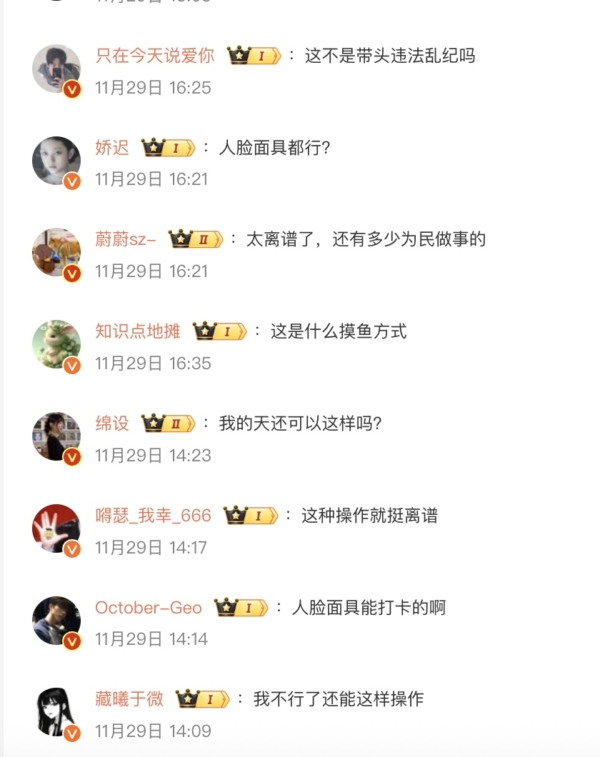Screen dimensions: 600x757
Task: Tap avatar beside 只在今天说爱你's comment
Action: click(56, 69)
